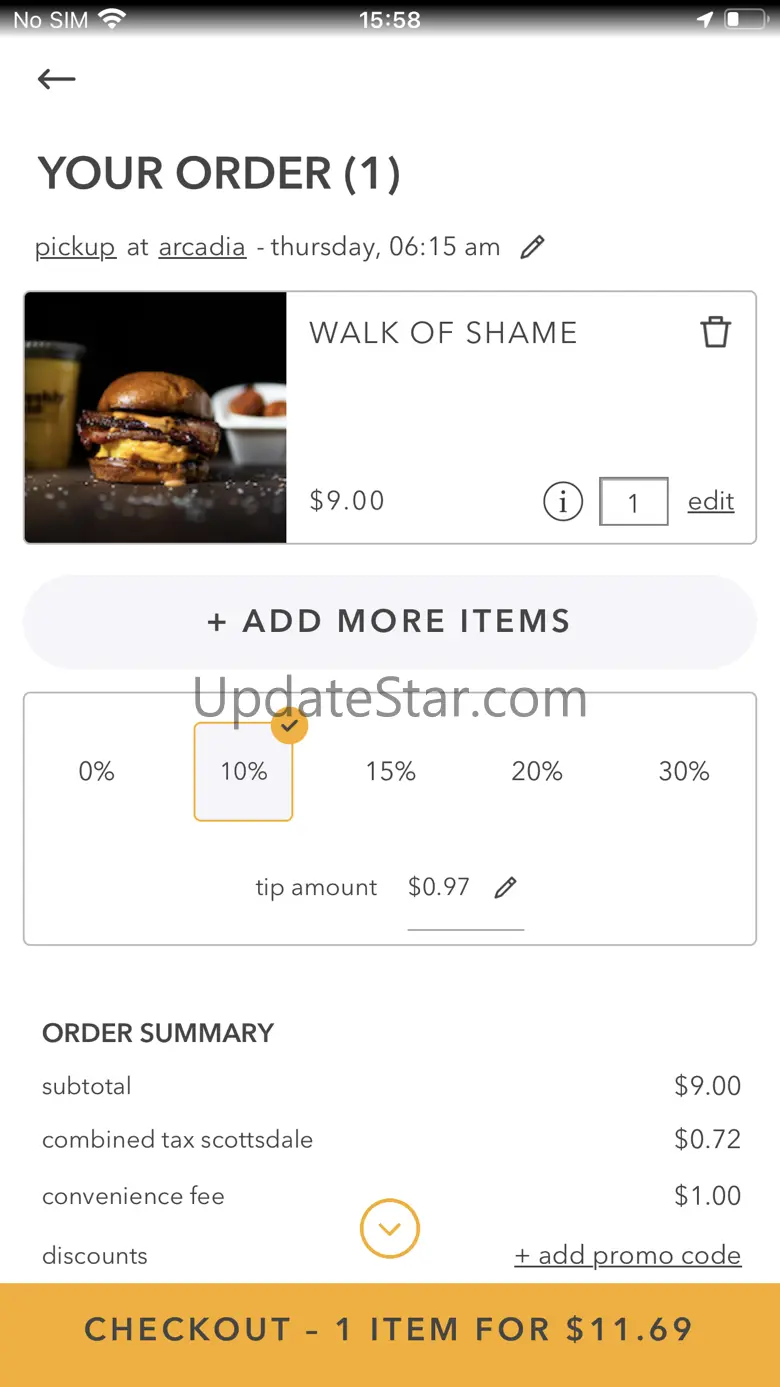This screenshot has height=1387, width=780.
Task: Choose a 20% tip
Action: [x=537, y=771]
